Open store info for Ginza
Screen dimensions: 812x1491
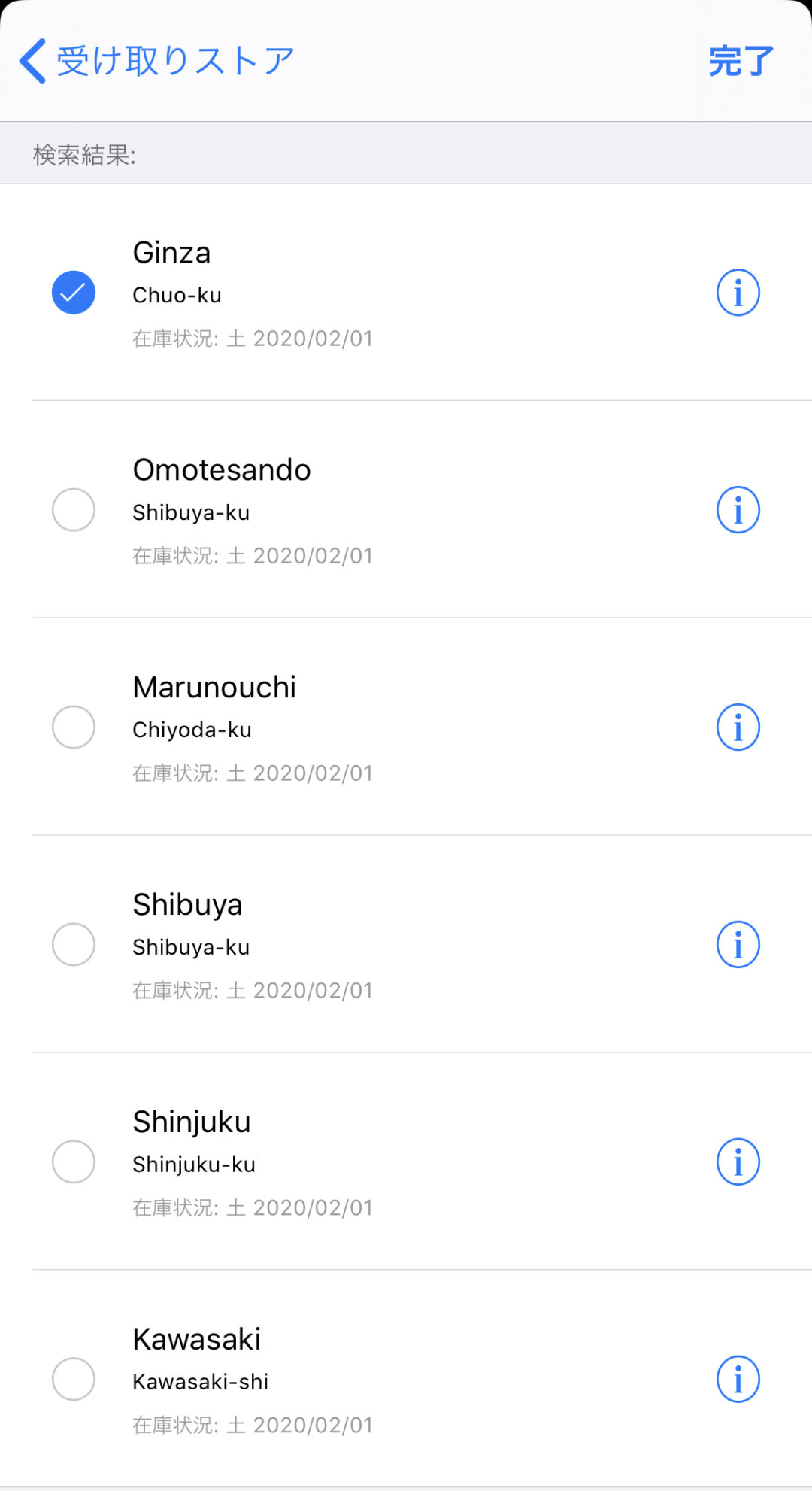pyautogui.click(x=738, y=293)
